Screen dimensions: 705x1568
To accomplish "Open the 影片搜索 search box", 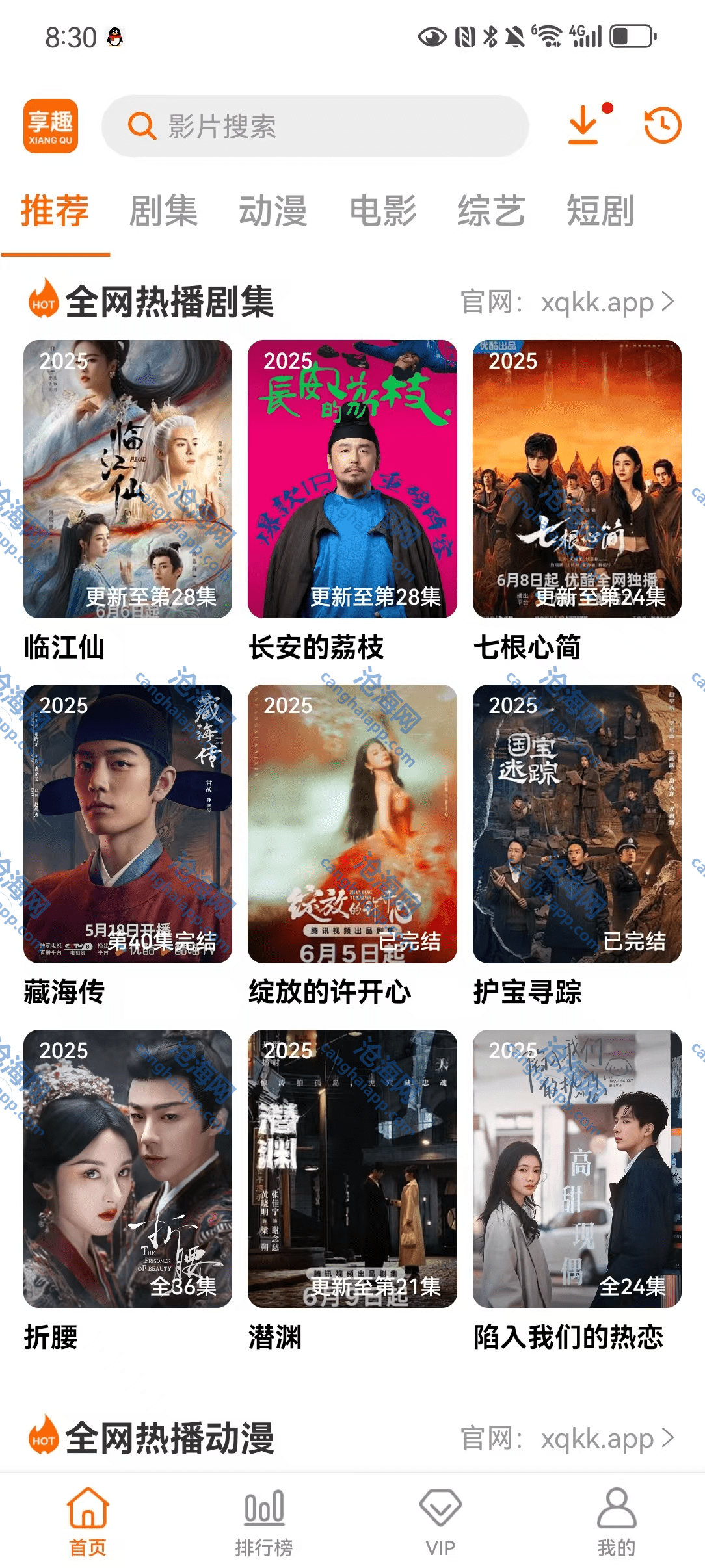I will pos(315,126).
